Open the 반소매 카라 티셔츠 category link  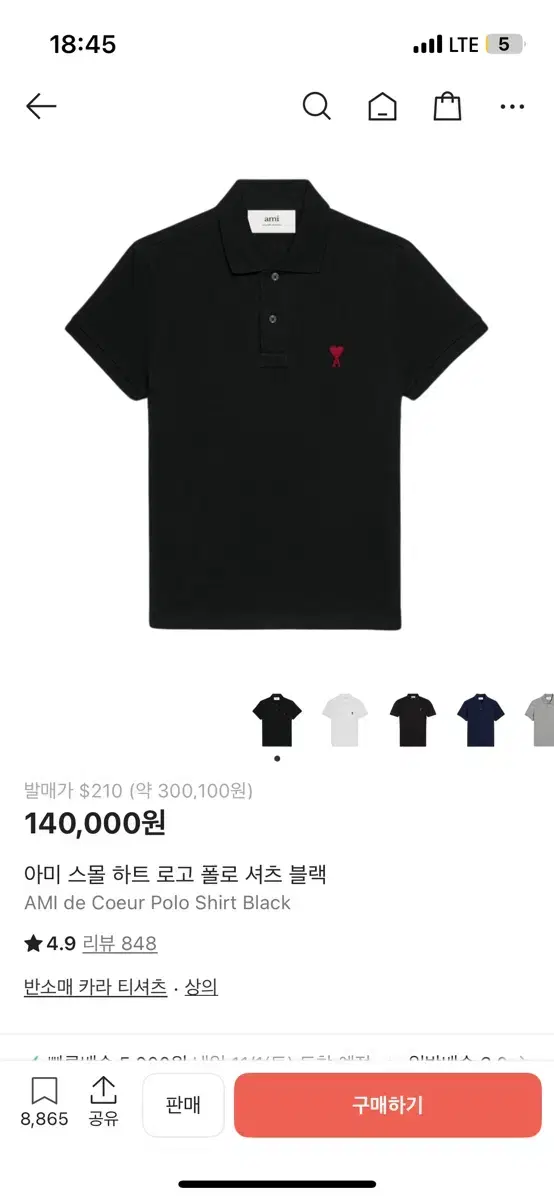click(95, 987)
